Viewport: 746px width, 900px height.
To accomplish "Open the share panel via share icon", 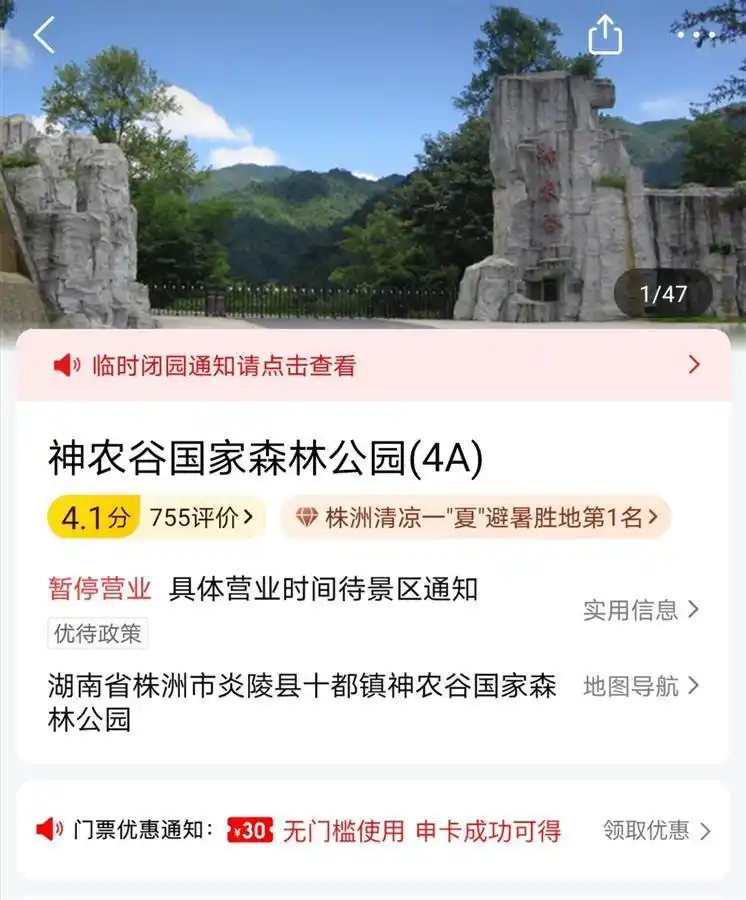I will pyautogui.click(x=606, y=34).
